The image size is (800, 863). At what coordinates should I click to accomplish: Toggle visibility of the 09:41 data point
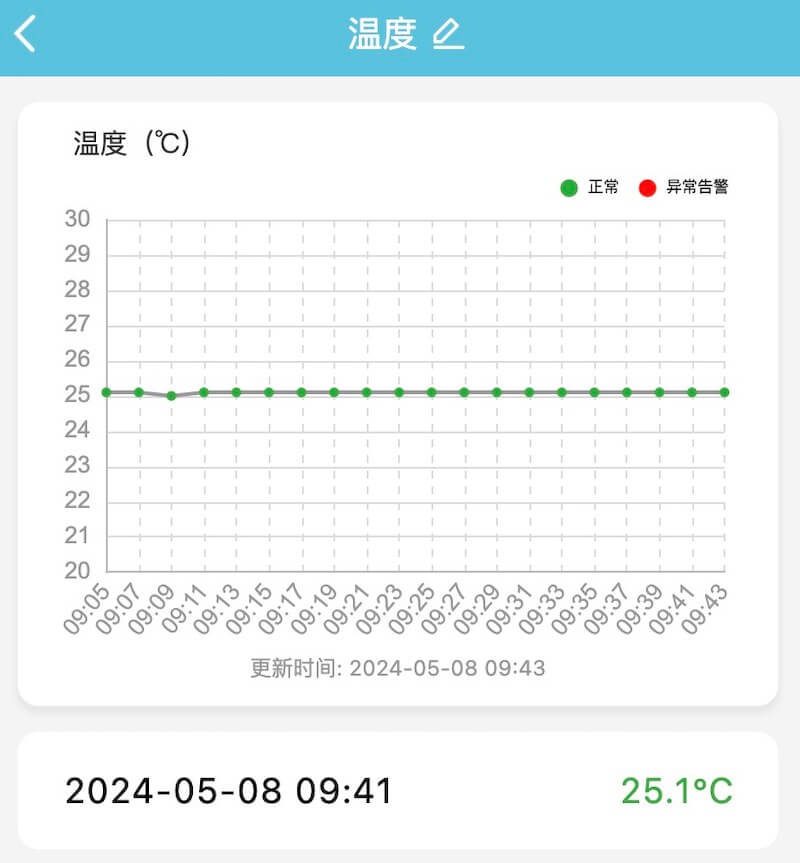tap(693, 392)
